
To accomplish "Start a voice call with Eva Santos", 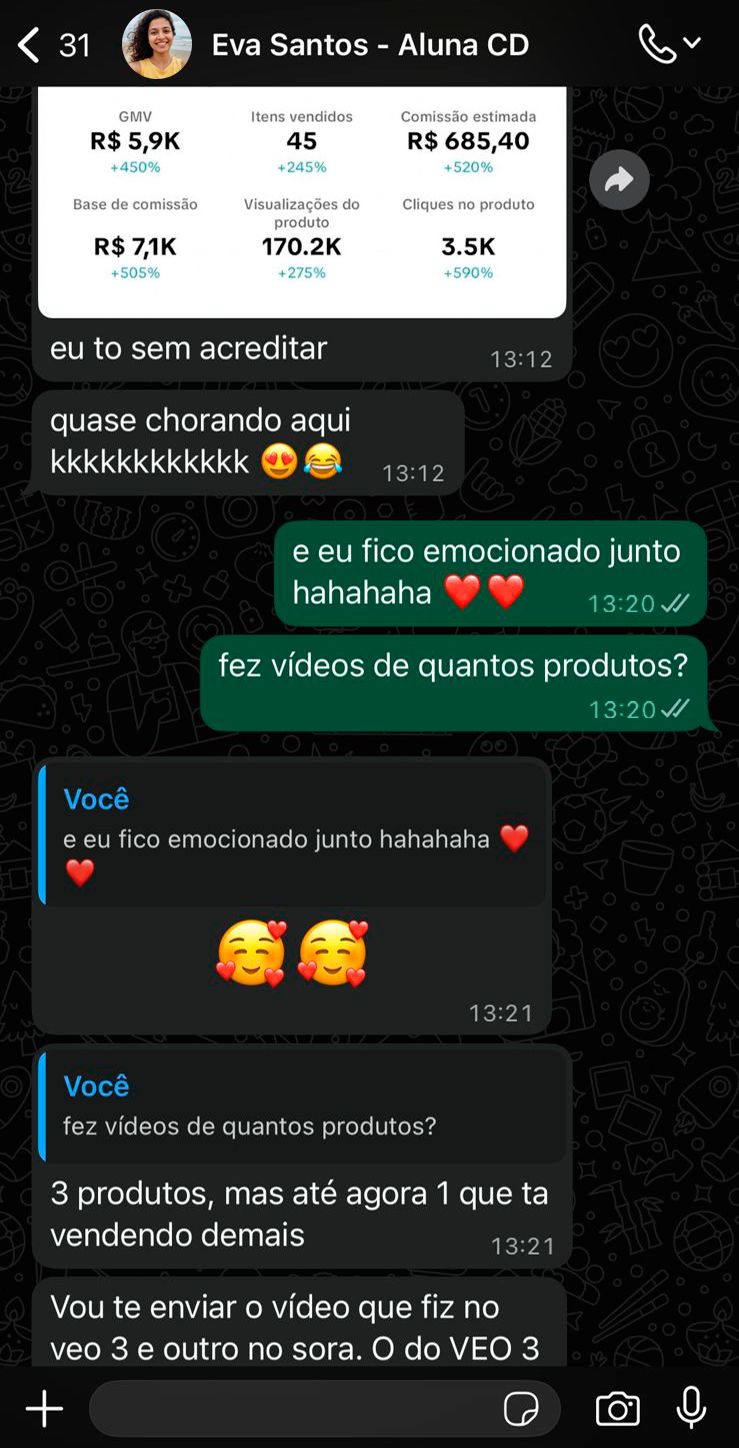I will [x=655, y=43].
